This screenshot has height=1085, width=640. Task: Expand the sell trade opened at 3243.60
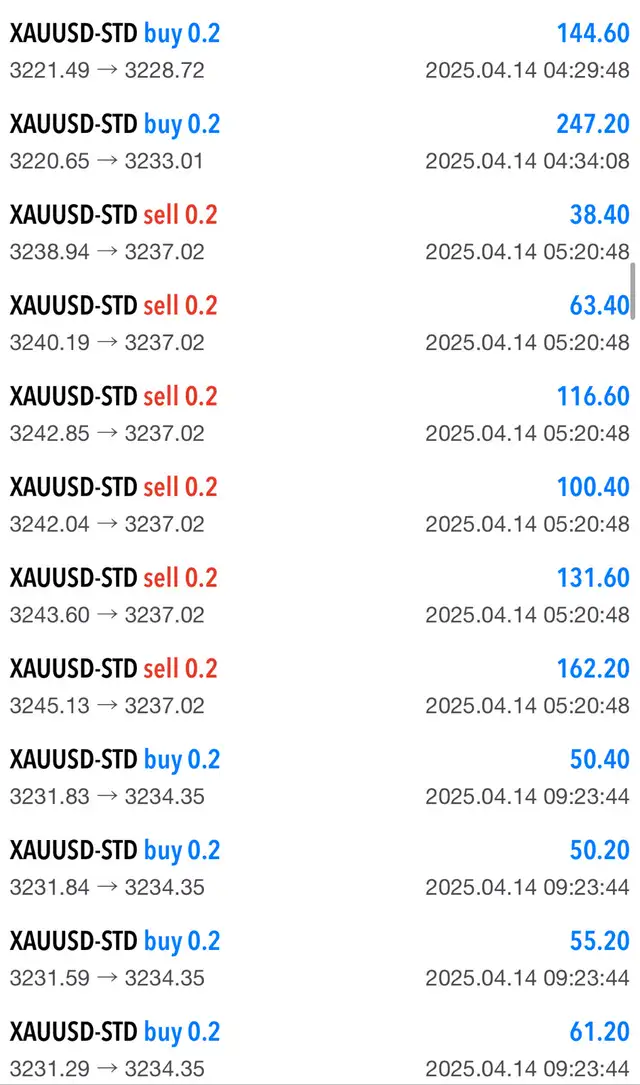(x=320, y=595)
